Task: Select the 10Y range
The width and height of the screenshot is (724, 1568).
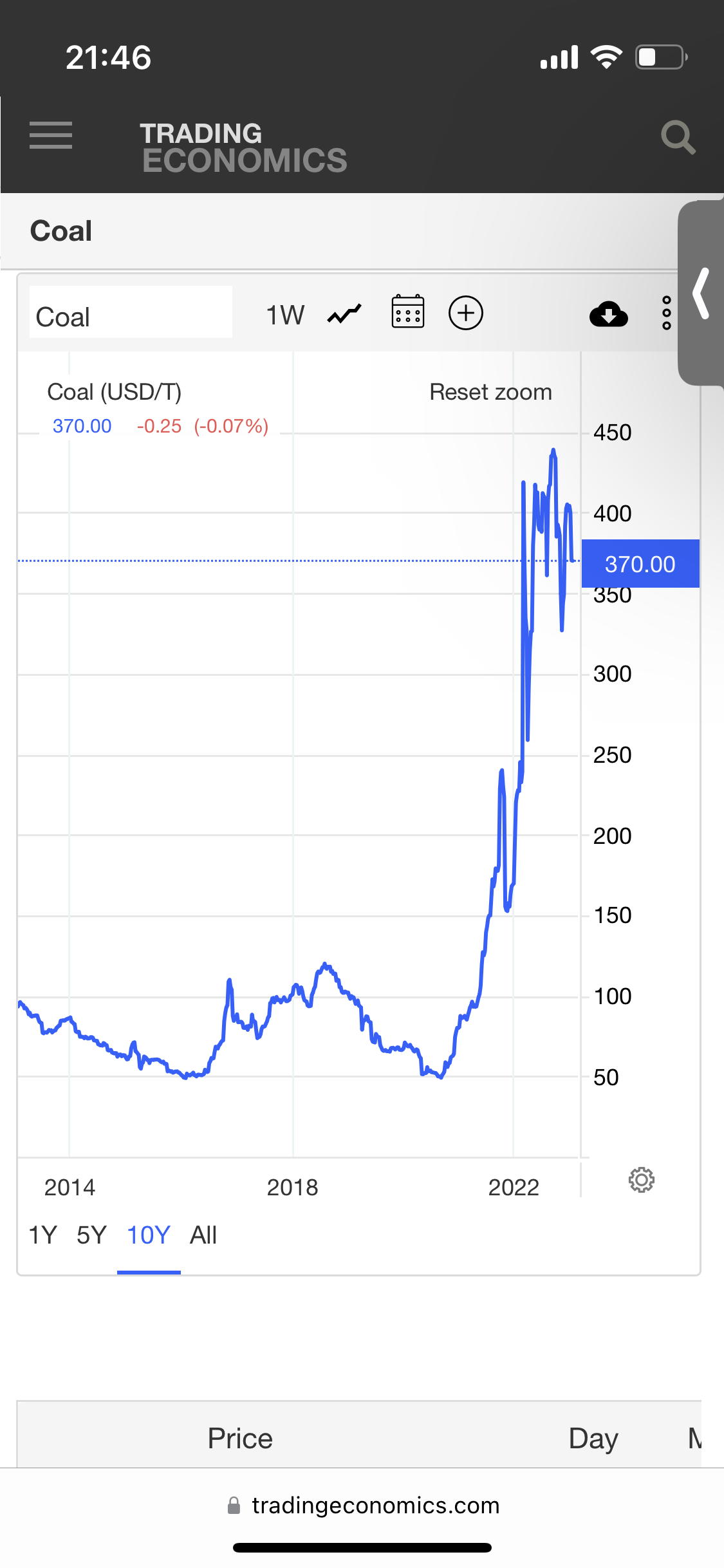Action: (149, 1235)
